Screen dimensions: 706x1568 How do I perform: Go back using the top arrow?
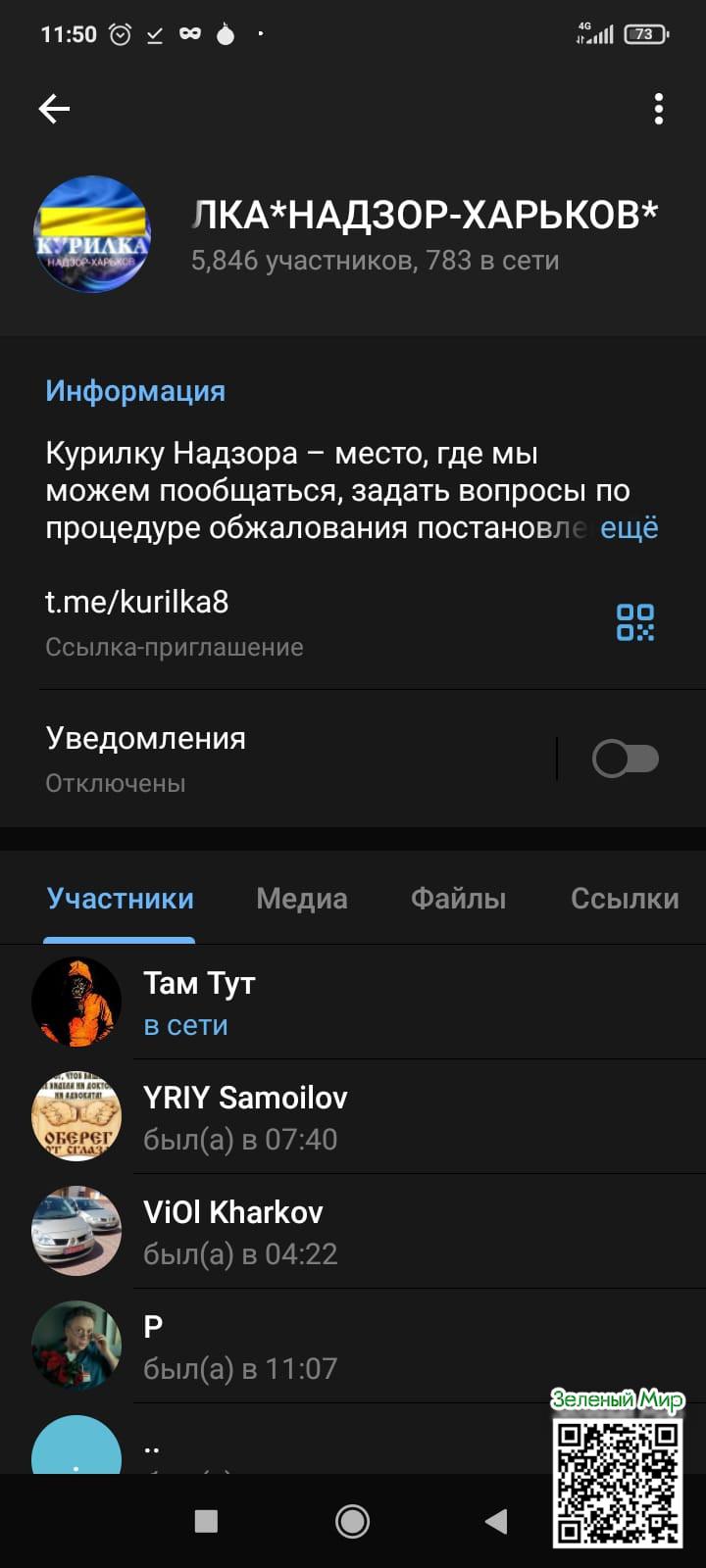[x=54, y=109]
